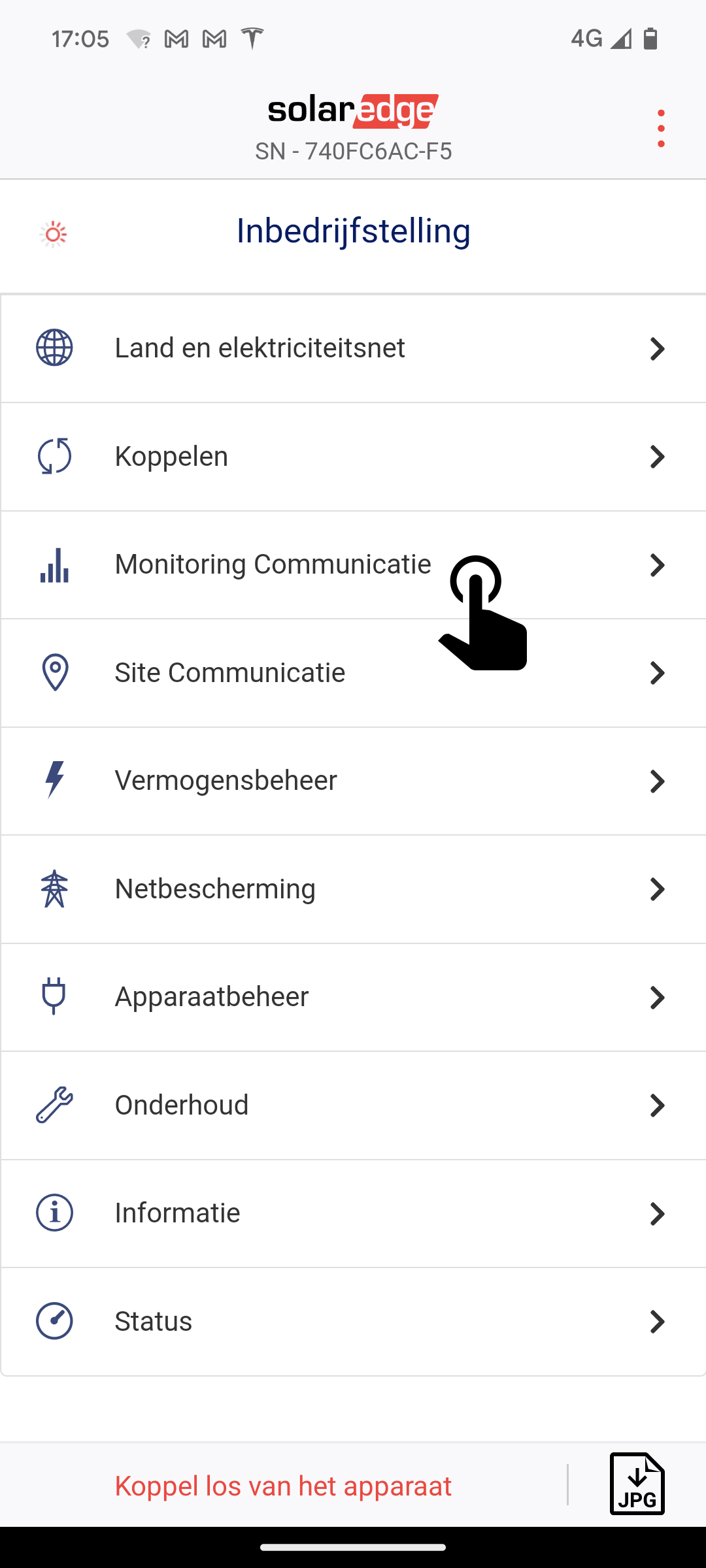Open the Status row

(353, 1322)
